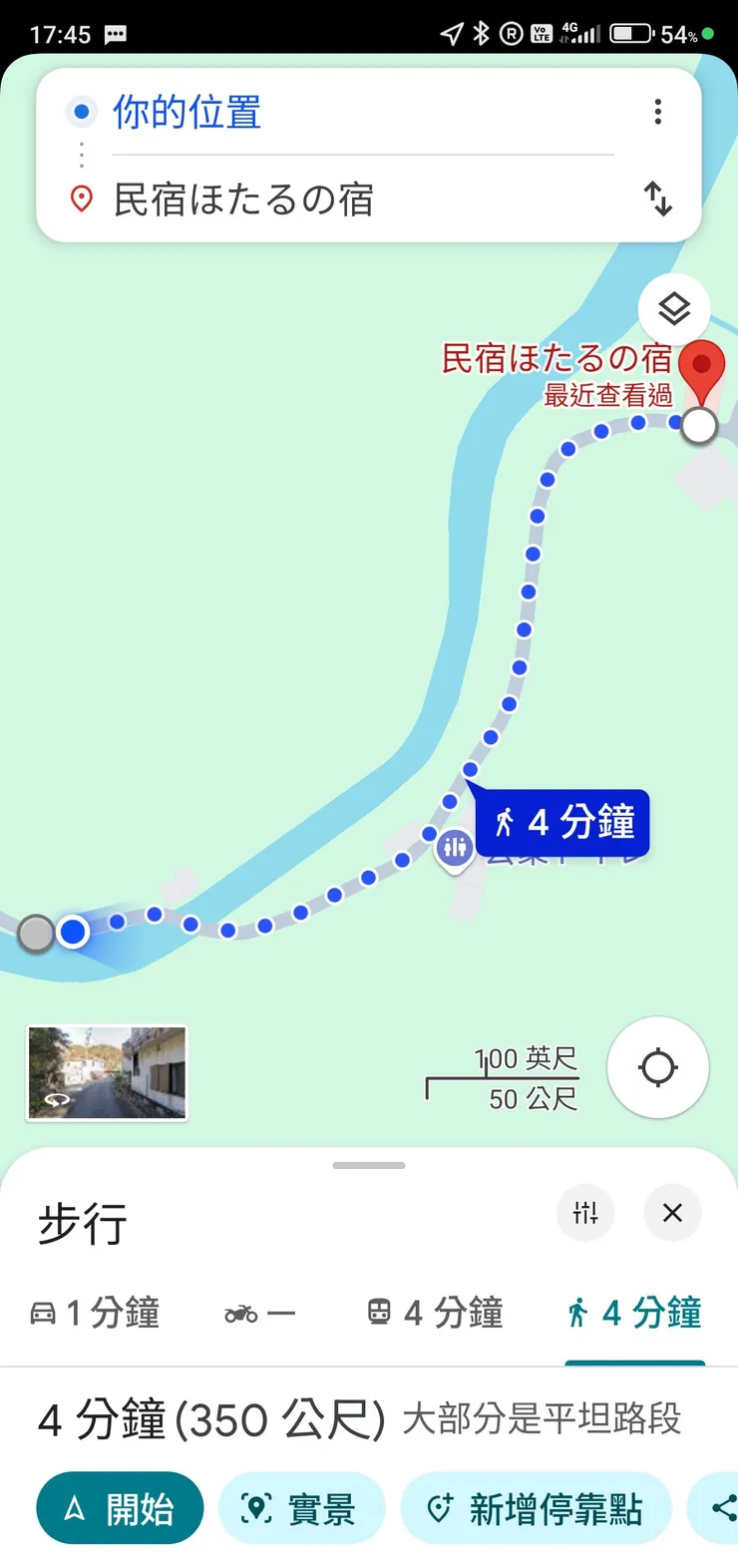This screenshot has height=1568, width=738.
Task: Expand the bottom sheet drag handle
Action: [369, 1164]
